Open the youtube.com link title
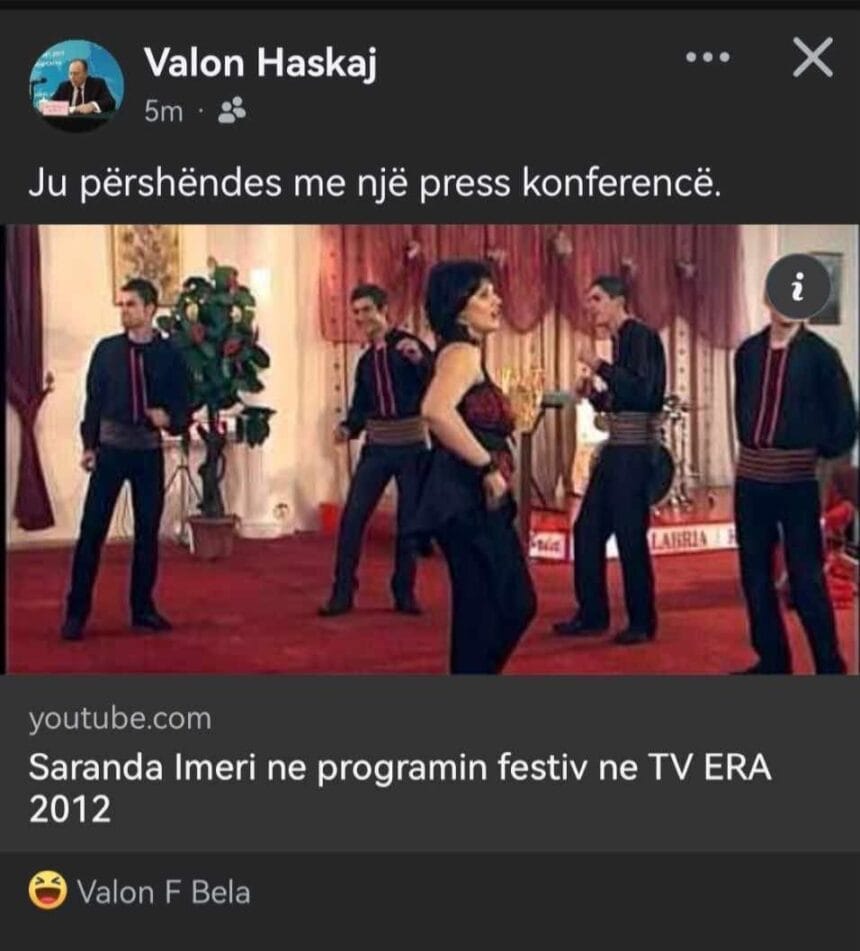 tap(400, 788)
